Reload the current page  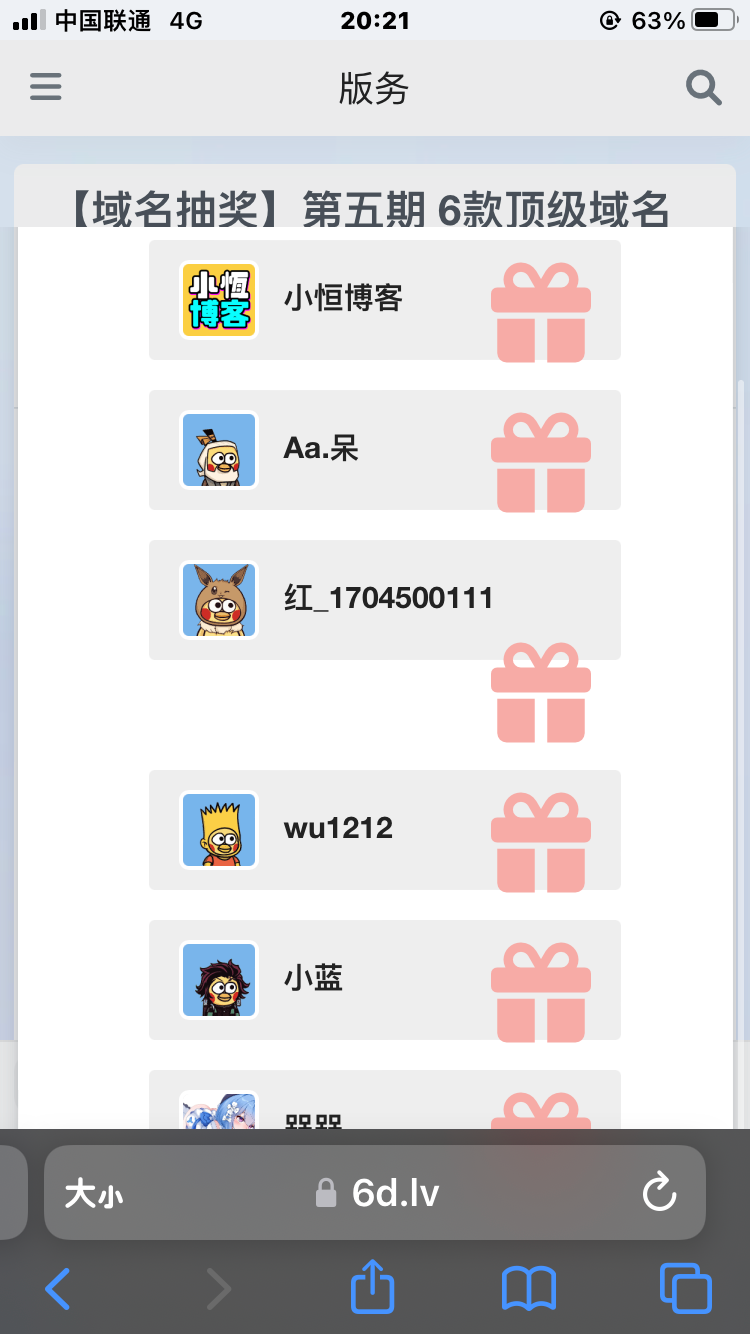(x=659, y=1193)
